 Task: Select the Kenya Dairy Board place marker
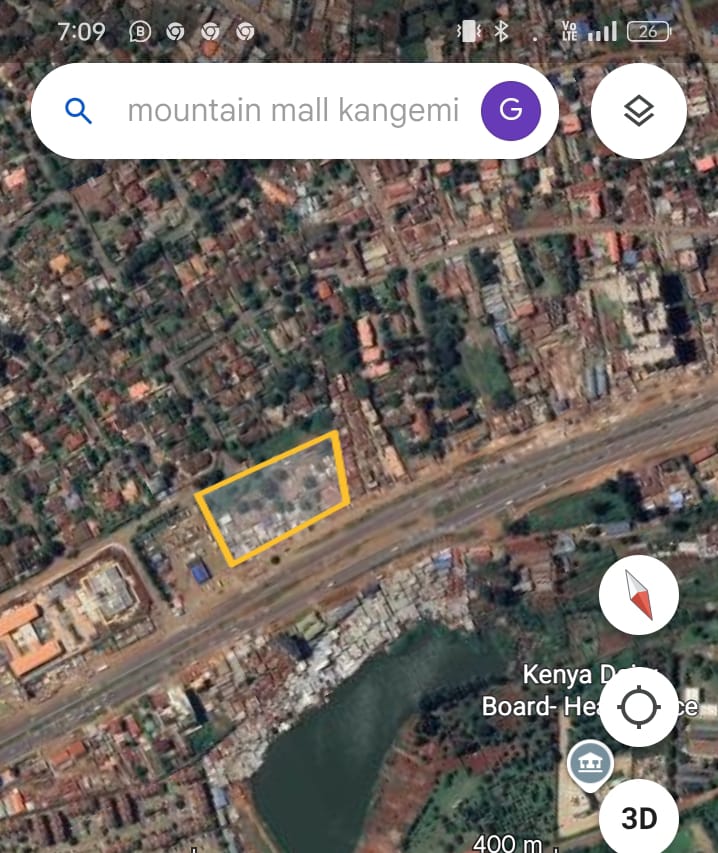click(589, 766)
